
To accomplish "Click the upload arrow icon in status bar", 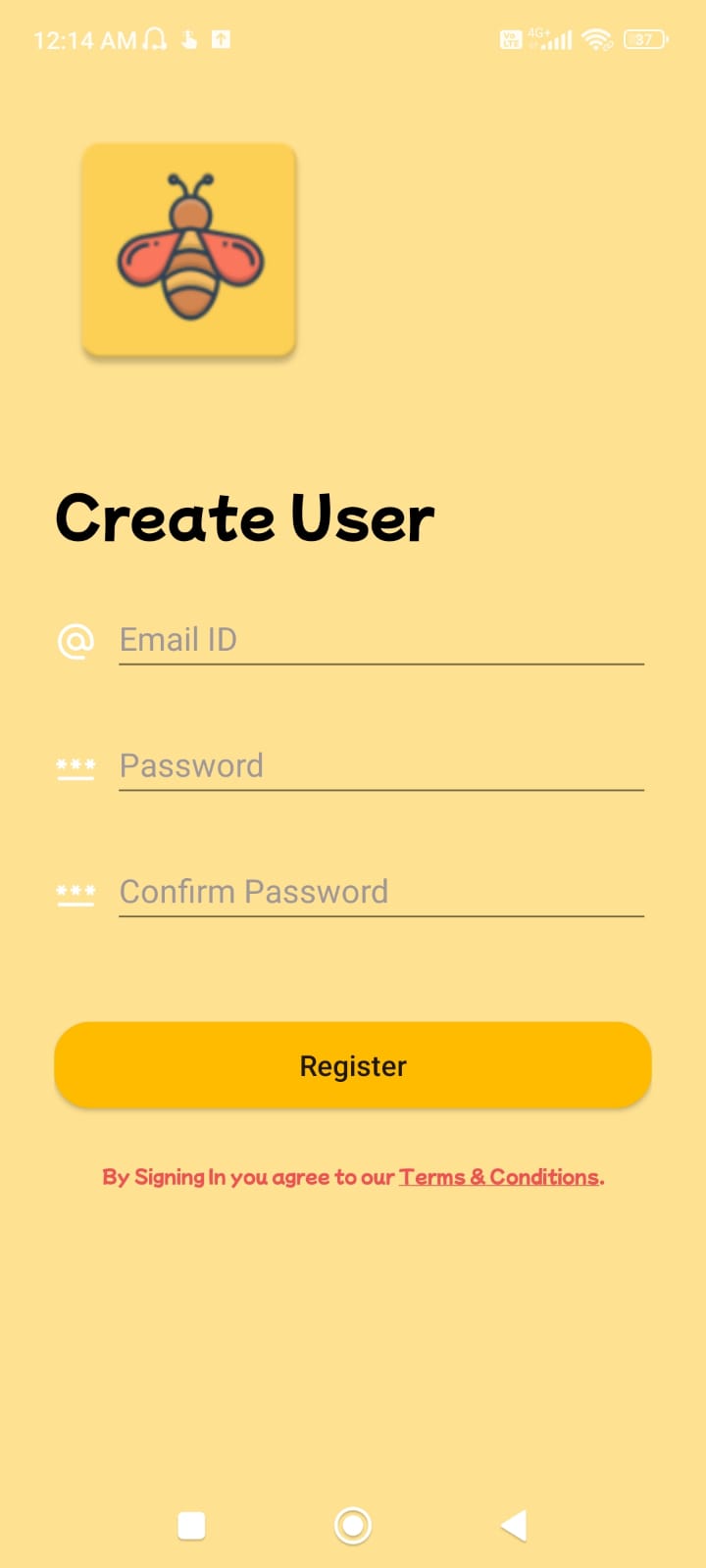I will click(218, 37).
